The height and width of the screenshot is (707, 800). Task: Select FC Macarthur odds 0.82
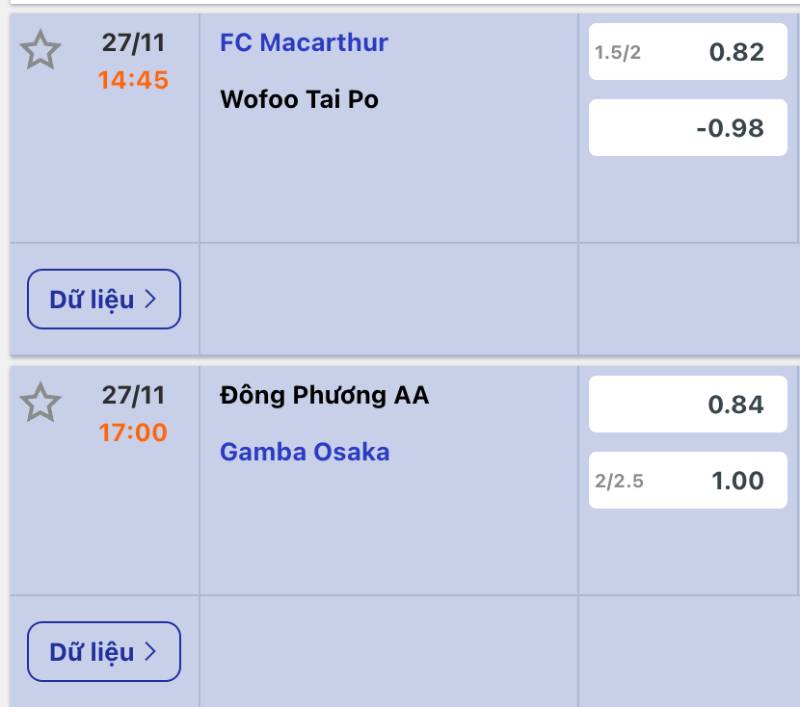click(688, 52)
